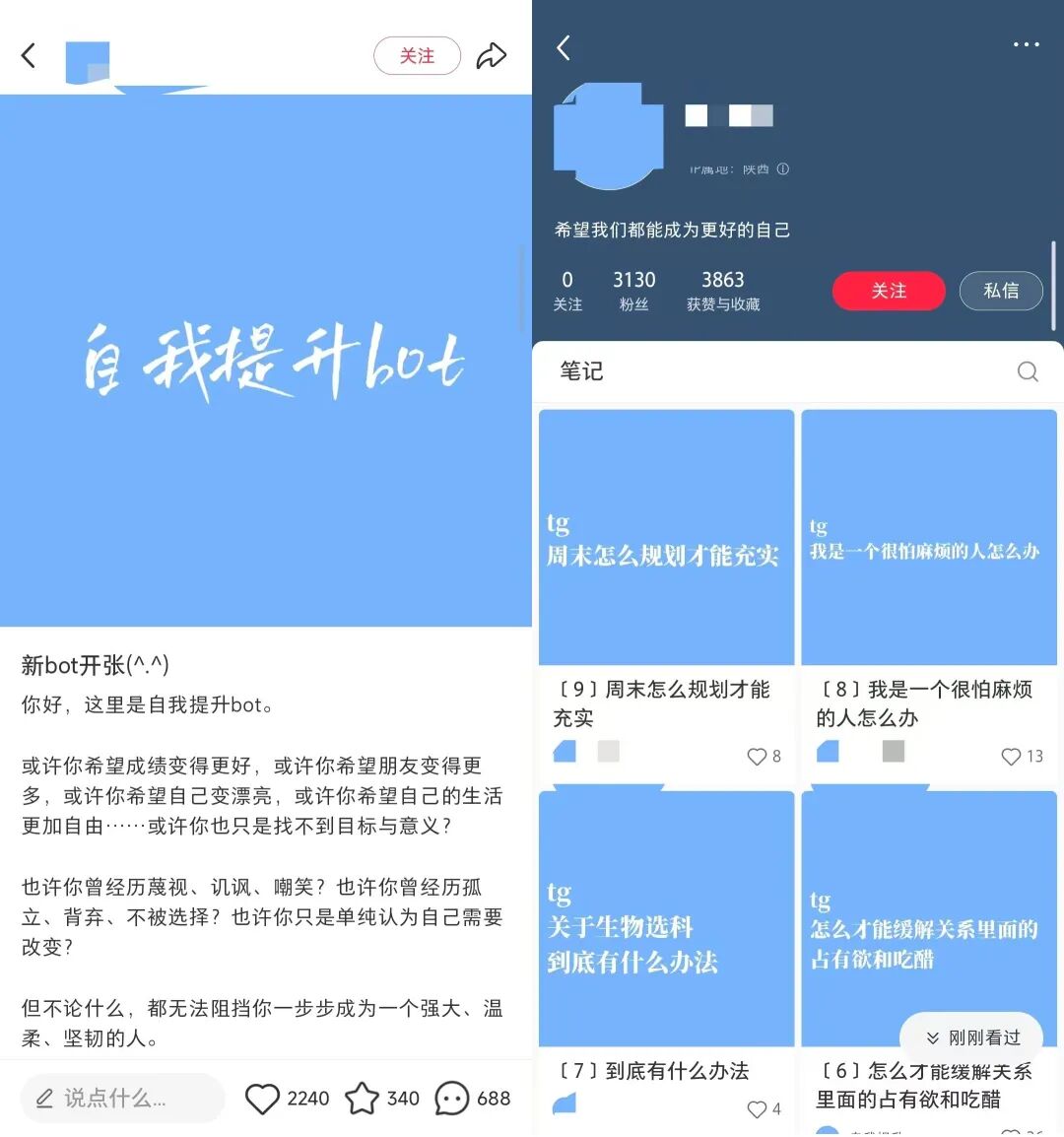
Task: Open the note's comments bubble
Action: 452,1099
